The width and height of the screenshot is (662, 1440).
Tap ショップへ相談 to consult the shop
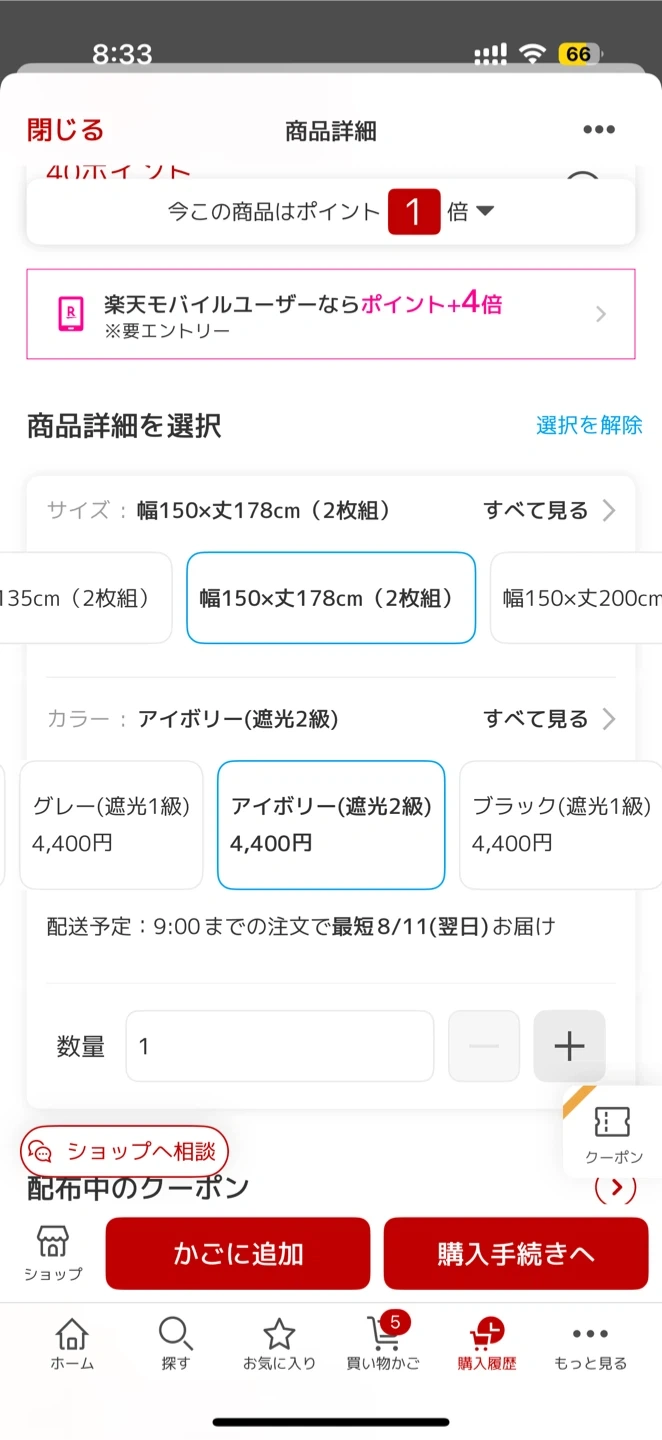(x=125, y=1151)
